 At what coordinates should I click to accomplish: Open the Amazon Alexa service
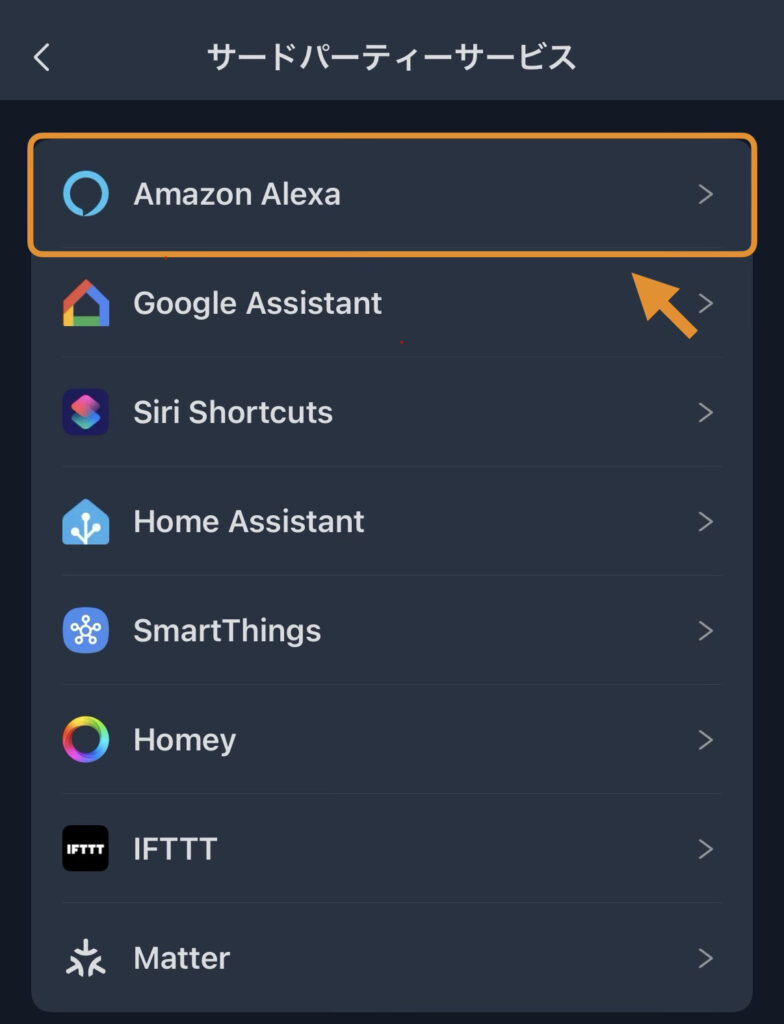pos(390,194)
